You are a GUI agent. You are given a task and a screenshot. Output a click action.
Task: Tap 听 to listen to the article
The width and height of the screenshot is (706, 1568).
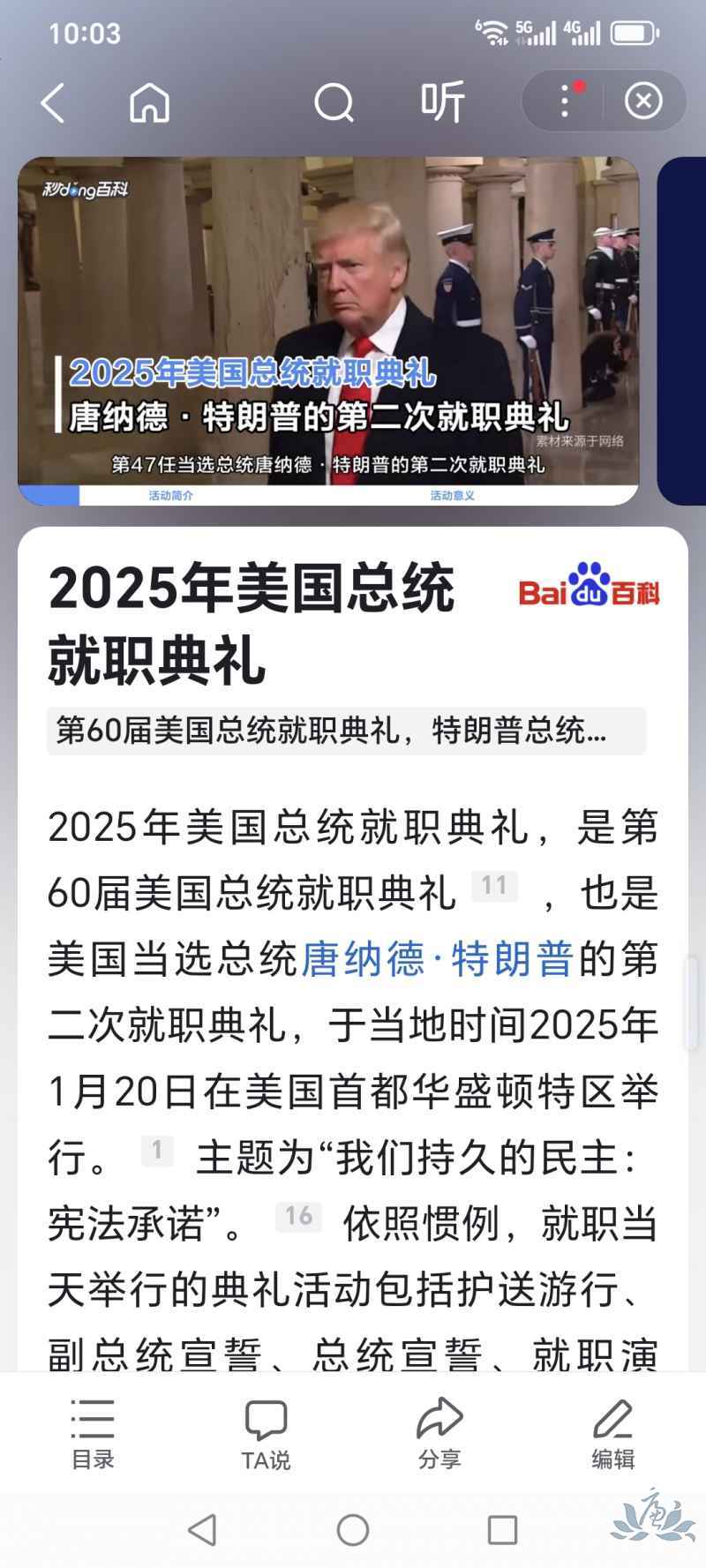tap(441, 103)
